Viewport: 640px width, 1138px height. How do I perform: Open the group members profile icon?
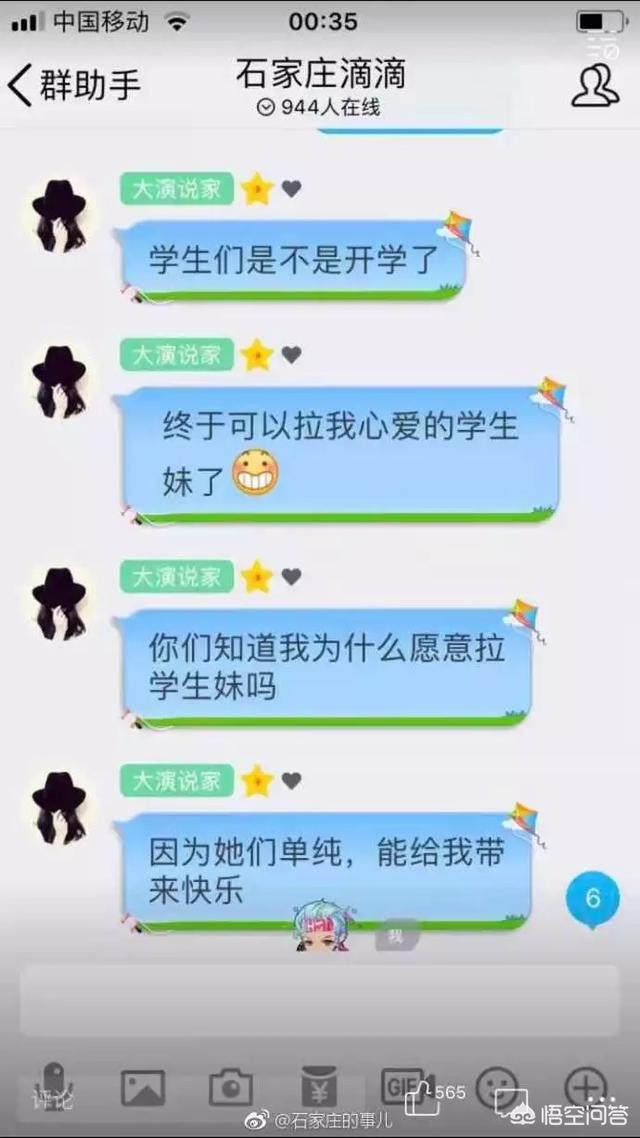click(595, 85)
